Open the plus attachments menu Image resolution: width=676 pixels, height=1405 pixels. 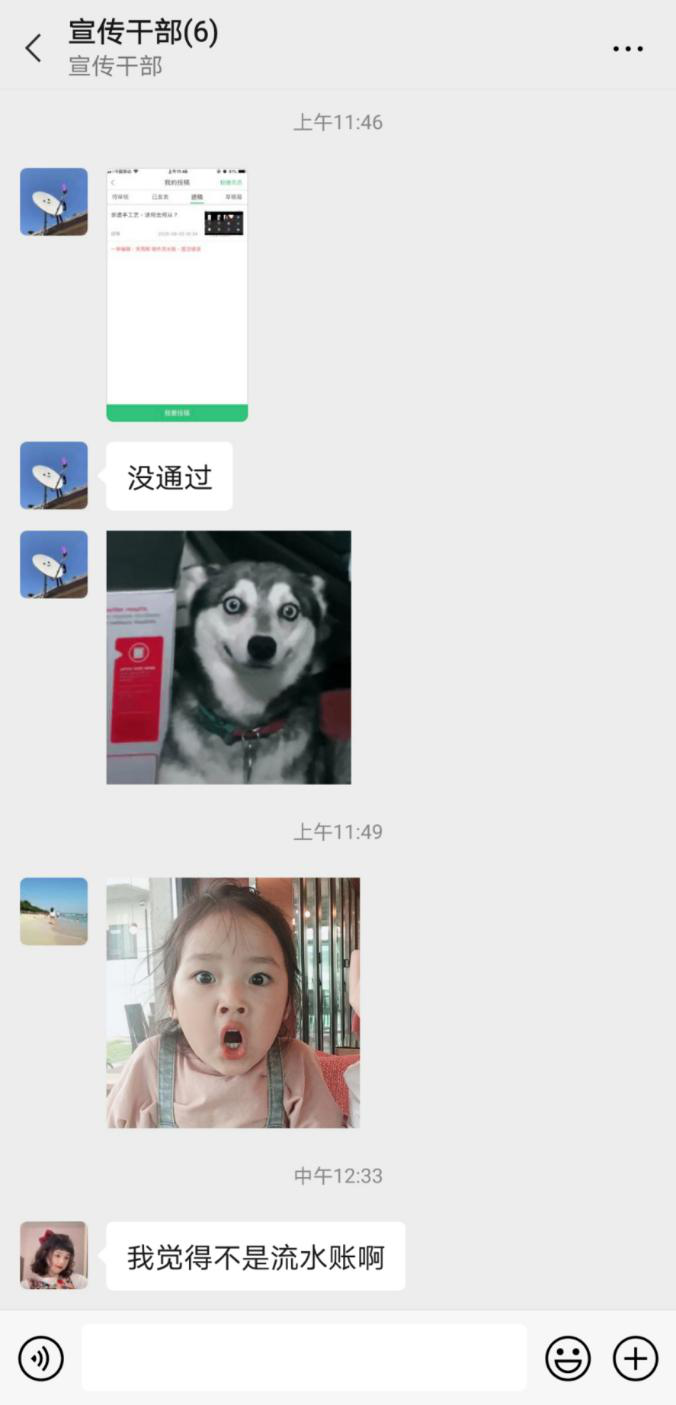[635, 1358]
